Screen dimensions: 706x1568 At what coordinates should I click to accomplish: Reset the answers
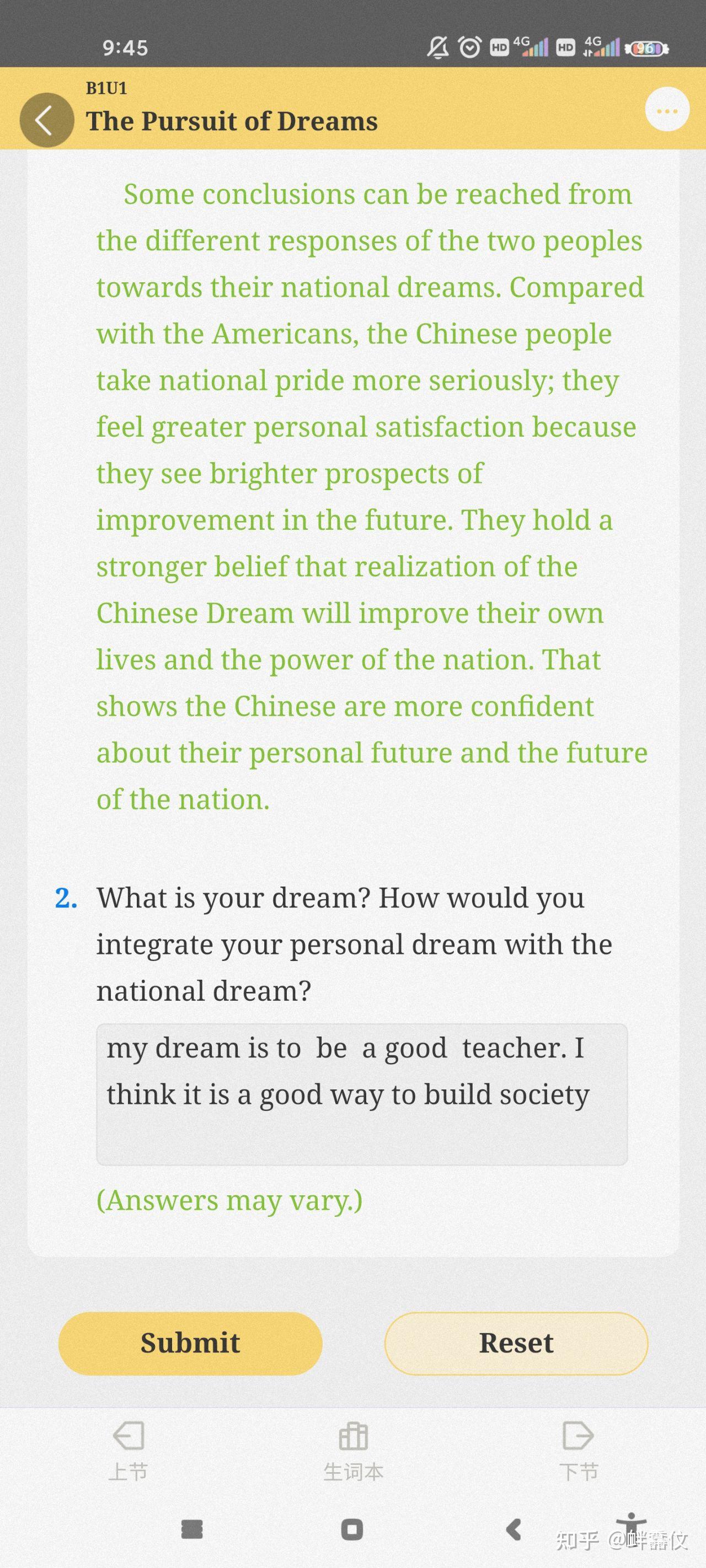tap(516, 1343)
